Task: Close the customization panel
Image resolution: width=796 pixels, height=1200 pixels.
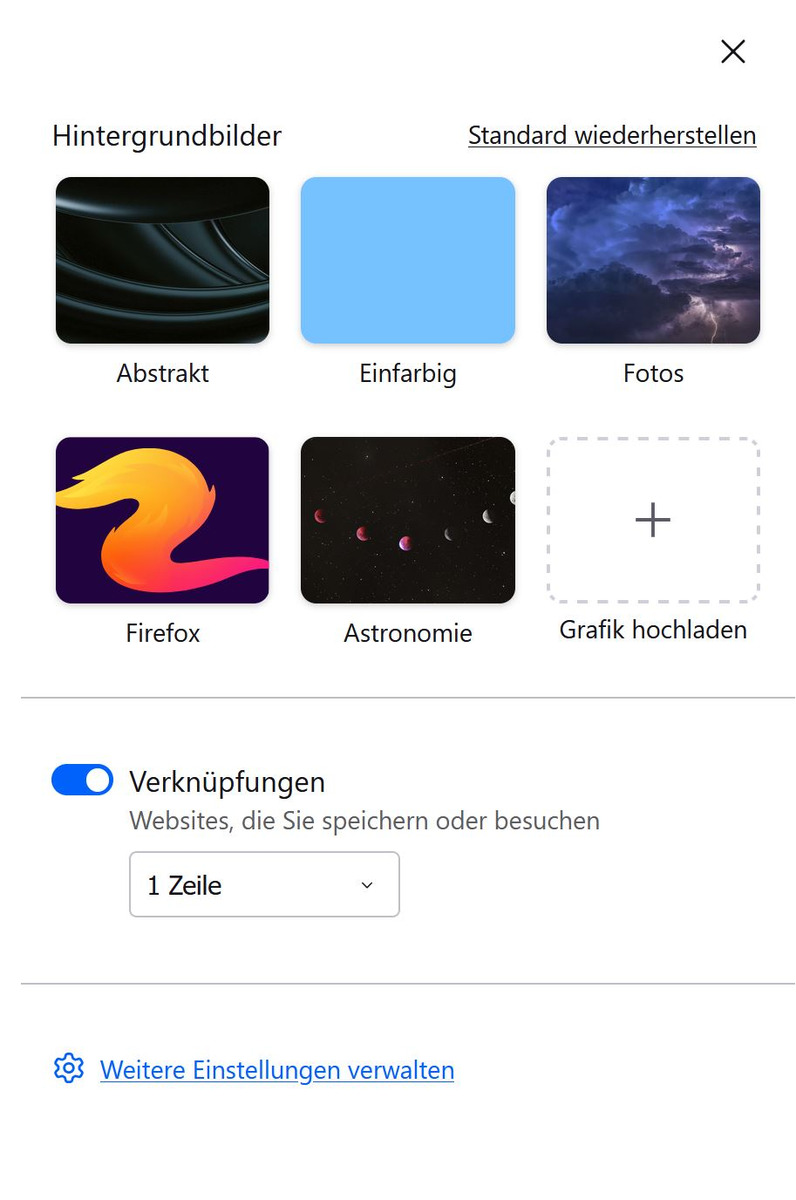Action: (x=733, y=52)
